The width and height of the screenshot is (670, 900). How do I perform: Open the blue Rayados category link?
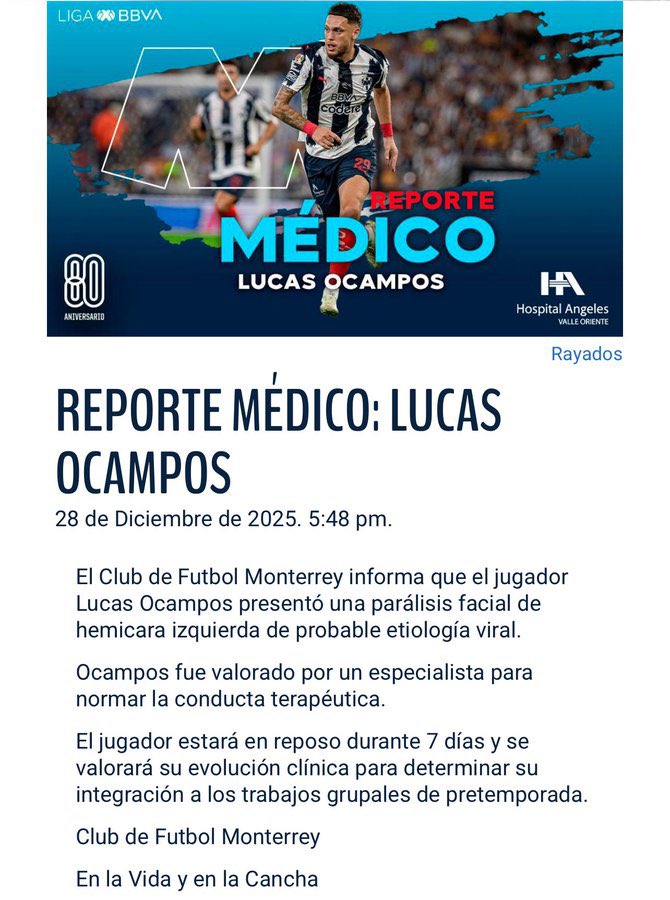click(586, 354)
